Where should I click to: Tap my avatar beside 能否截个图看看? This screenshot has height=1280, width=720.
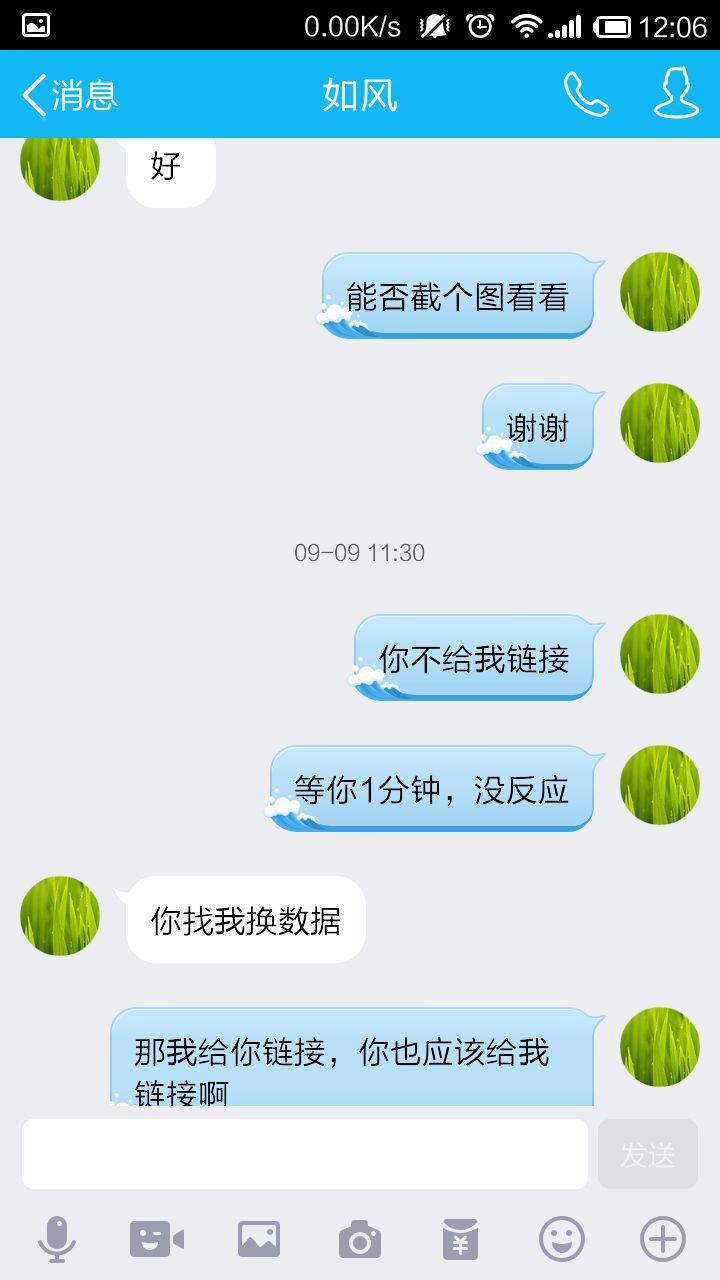point(660,292)
